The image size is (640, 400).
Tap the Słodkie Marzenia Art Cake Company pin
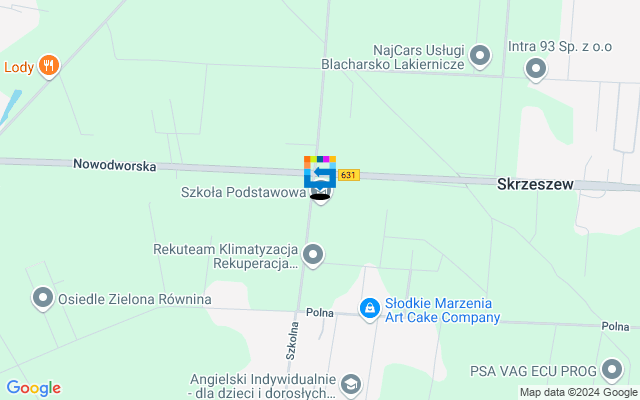pos(369,308)
